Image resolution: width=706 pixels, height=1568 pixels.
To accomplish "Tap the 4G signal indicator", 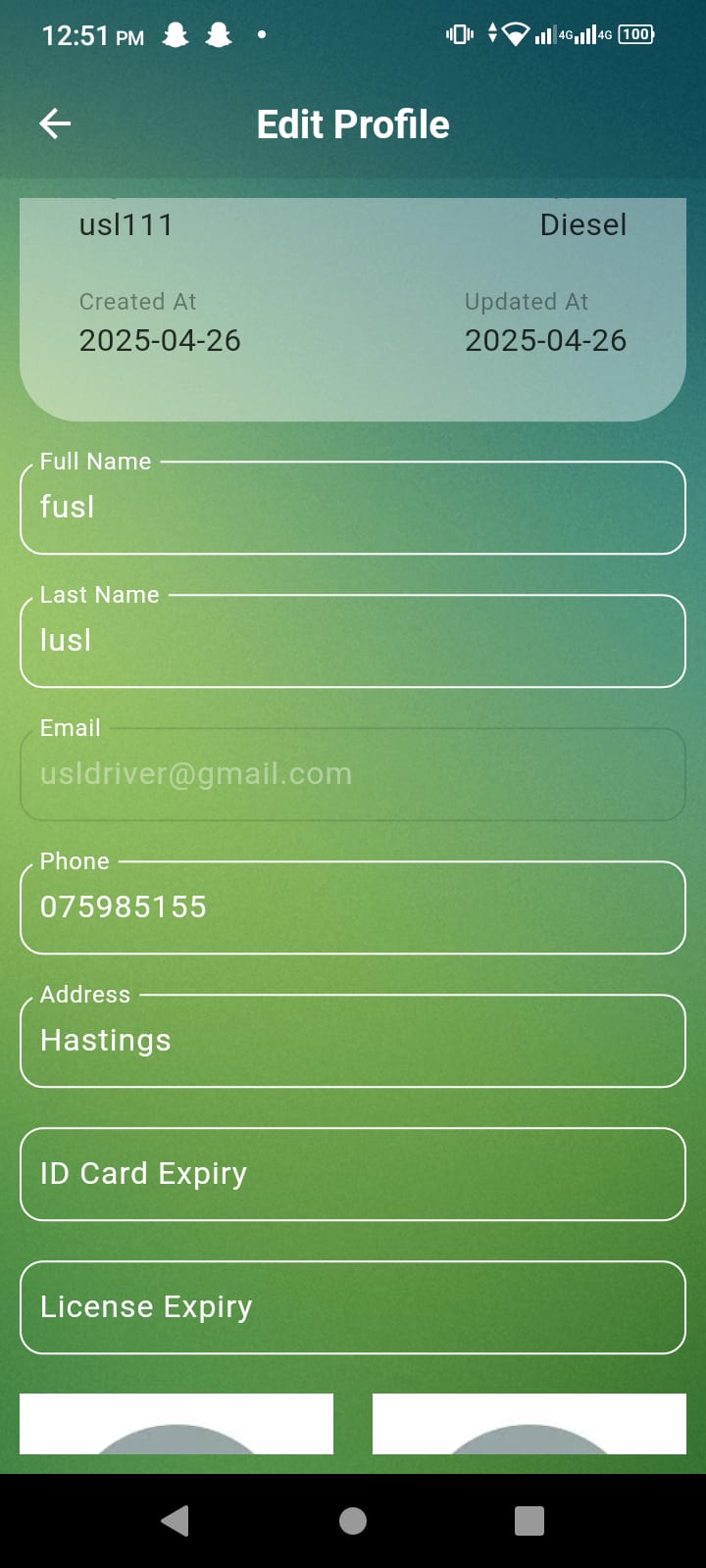I will 557,33.
